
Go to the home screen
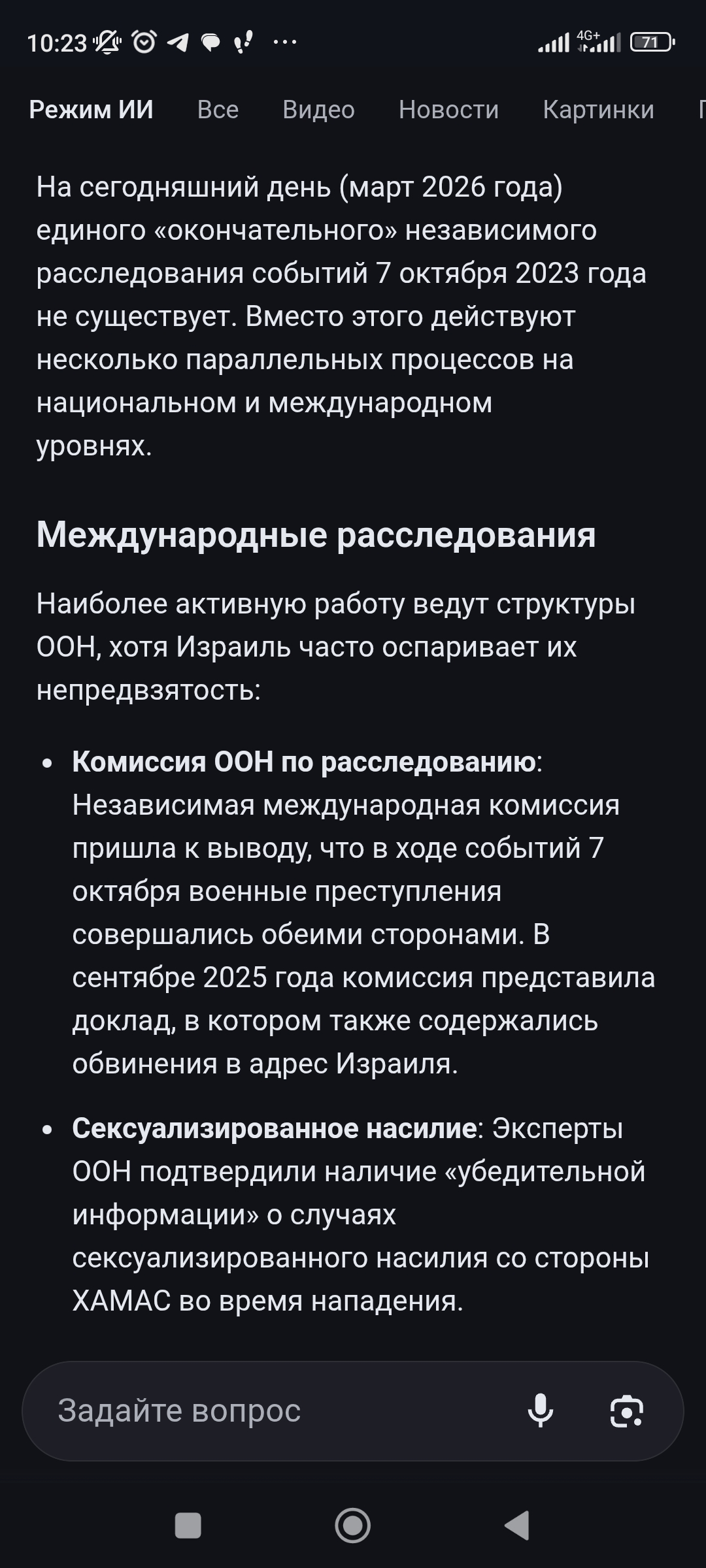tap(353, 1526)
